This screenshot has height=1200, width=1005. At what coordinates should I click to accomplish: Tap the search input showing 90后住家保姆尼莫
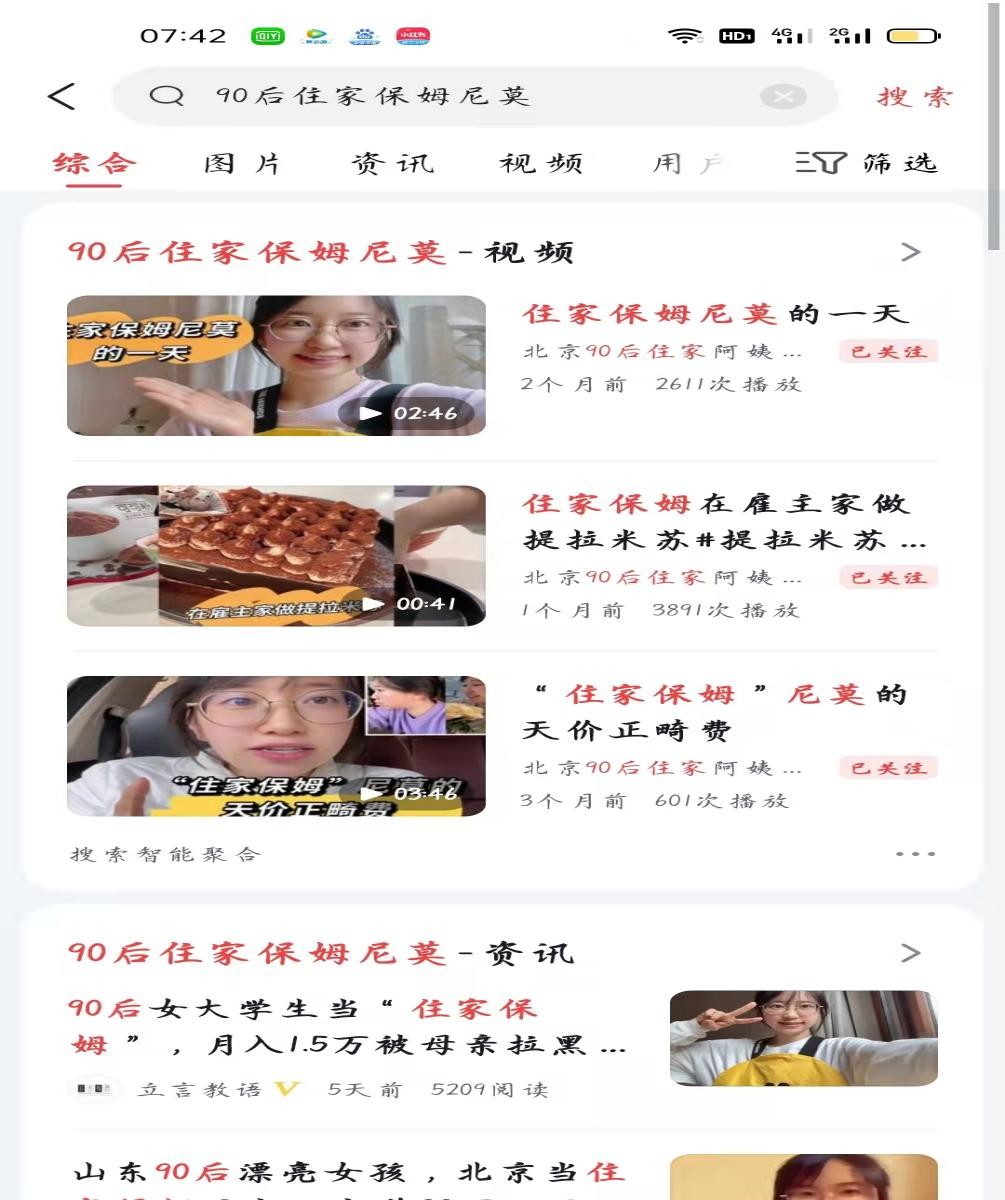[400, 96]
